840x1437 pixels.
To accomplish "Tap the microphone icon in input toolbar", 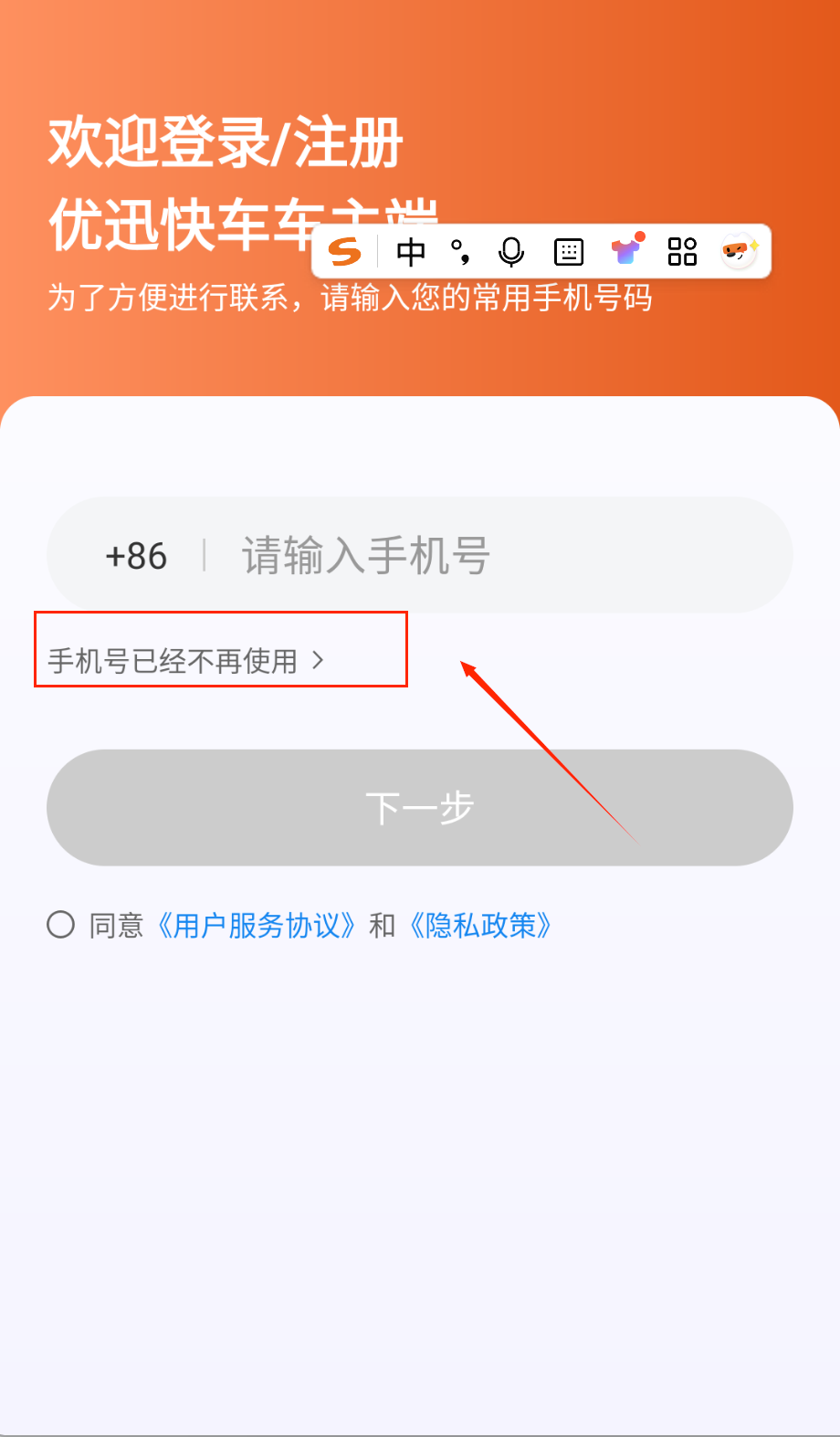I will (x=511, y=251).
